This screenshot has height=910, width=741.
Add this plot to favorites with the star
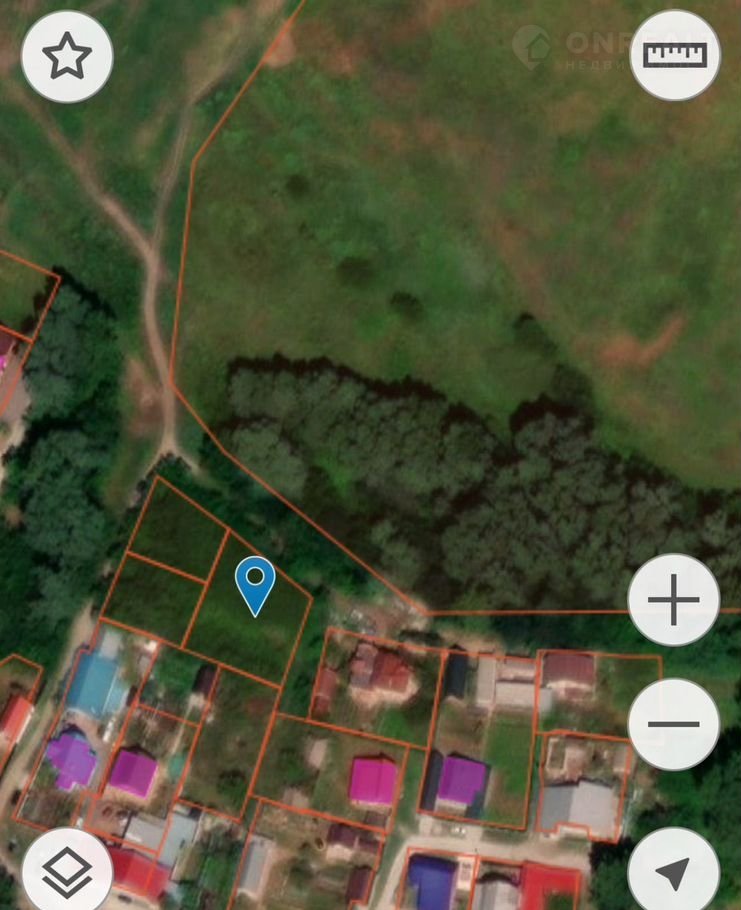67,56
